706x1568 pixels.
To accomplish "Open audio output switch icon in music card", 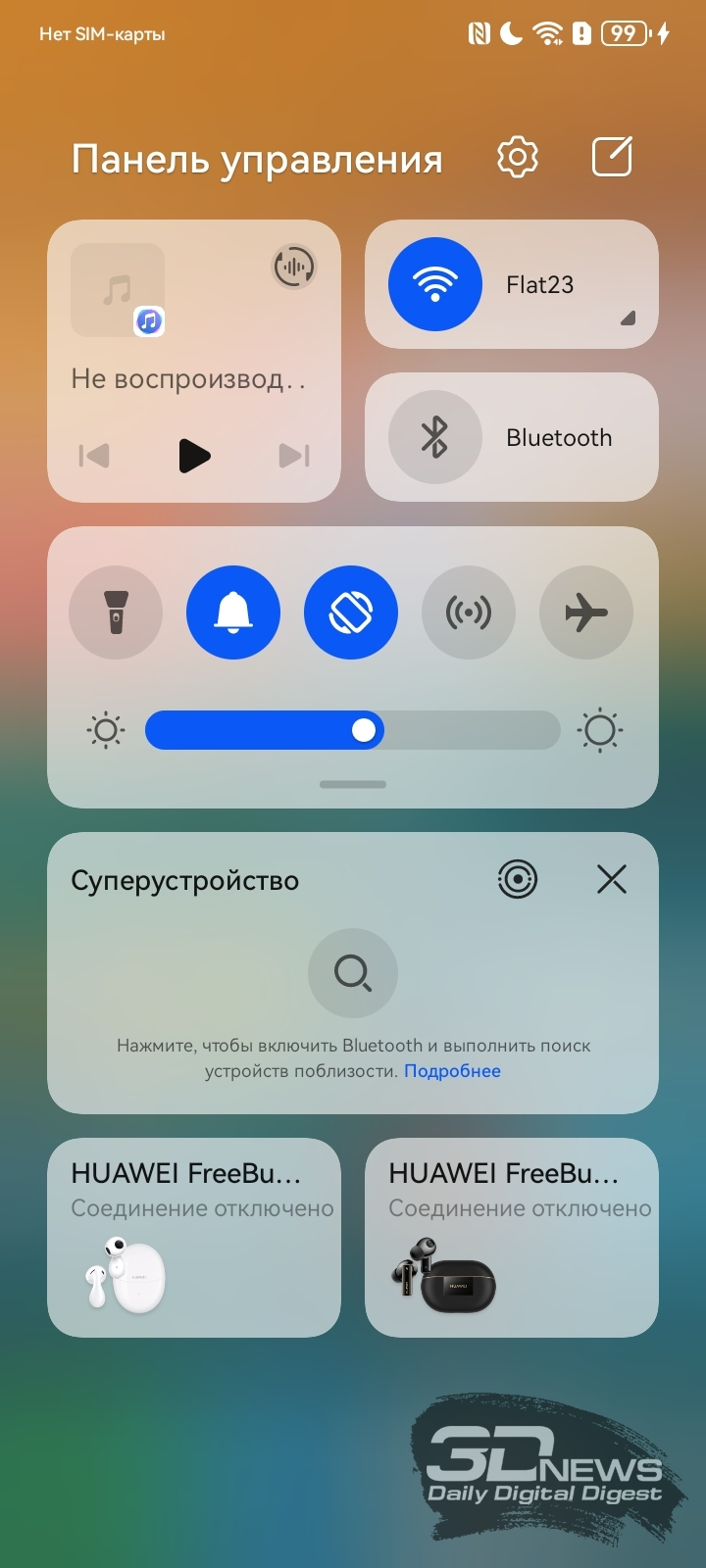I will (293, 267).
